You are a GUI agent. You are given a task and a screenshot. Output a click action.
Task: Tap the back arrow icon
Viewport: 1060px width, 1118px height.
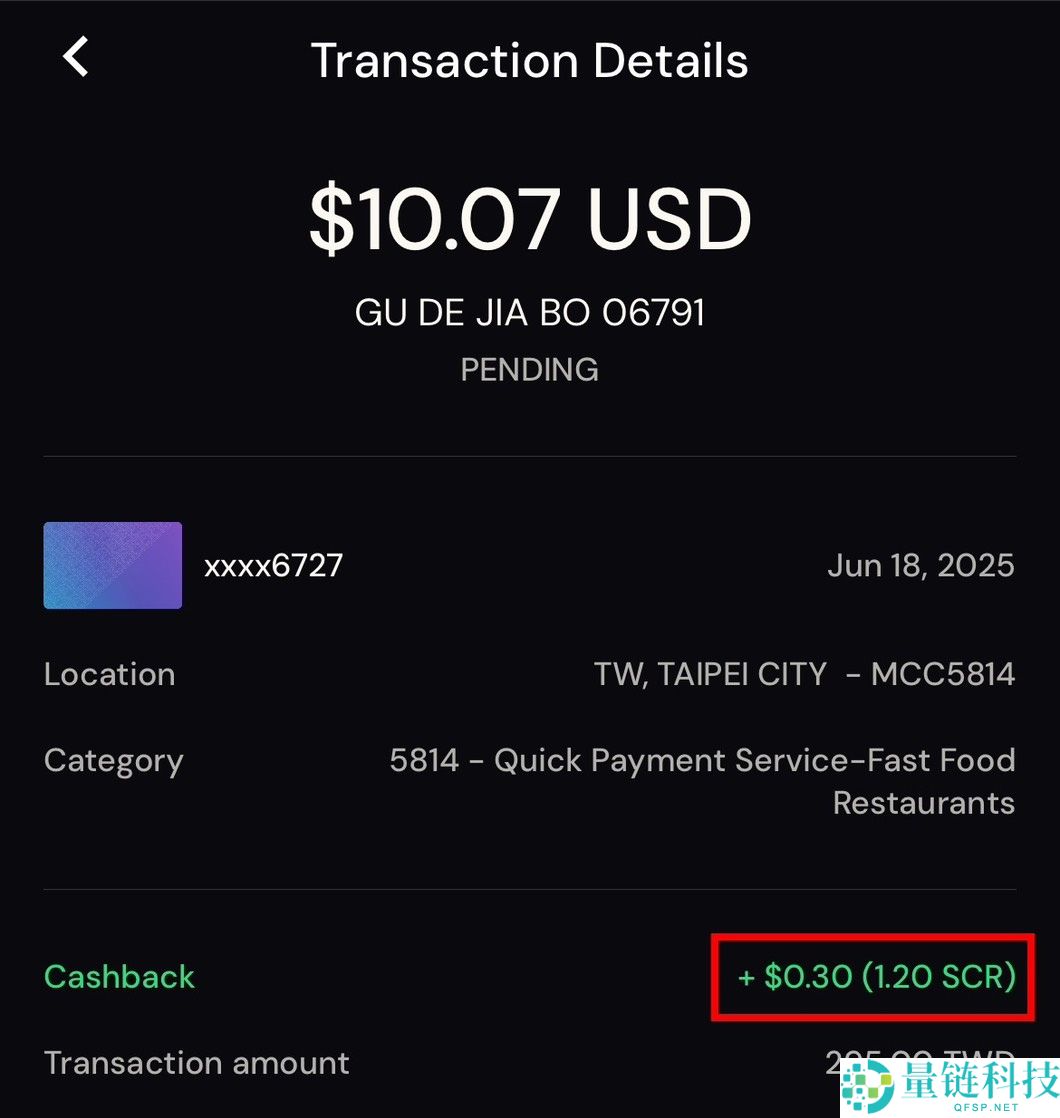(x=75, y=57)
